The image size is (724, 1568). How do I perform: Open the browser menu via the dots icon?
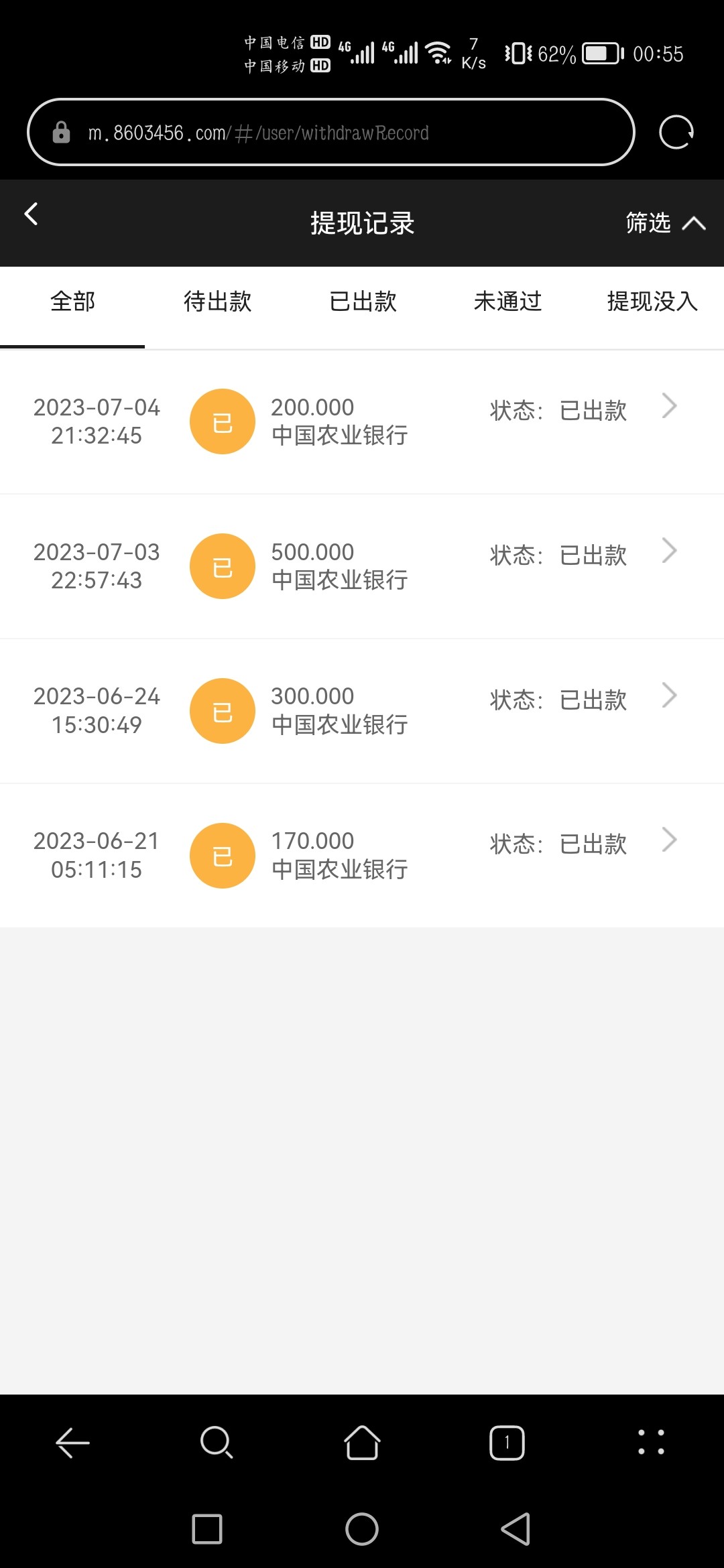point(651,1443)
